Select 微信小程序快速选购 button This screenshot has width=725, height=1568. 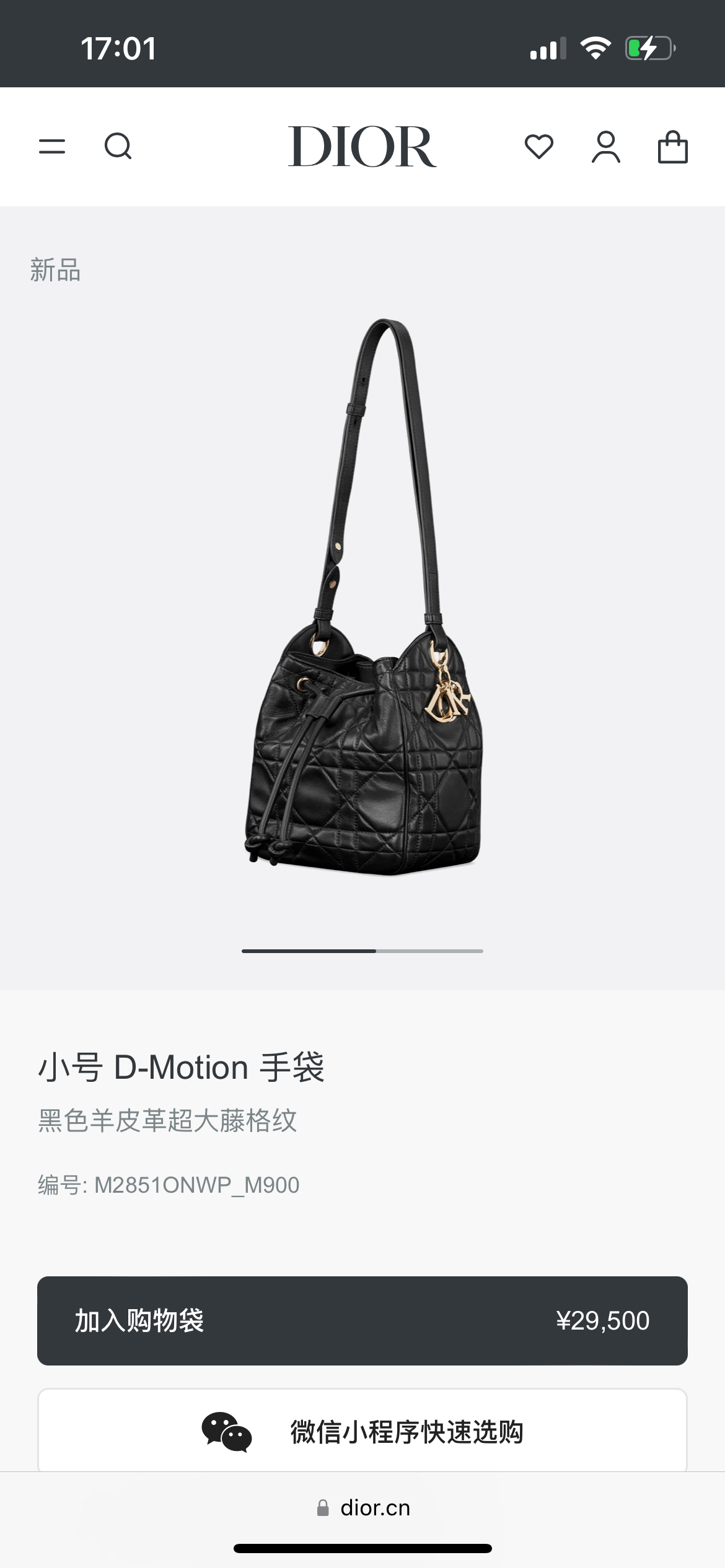(362, 1431)
